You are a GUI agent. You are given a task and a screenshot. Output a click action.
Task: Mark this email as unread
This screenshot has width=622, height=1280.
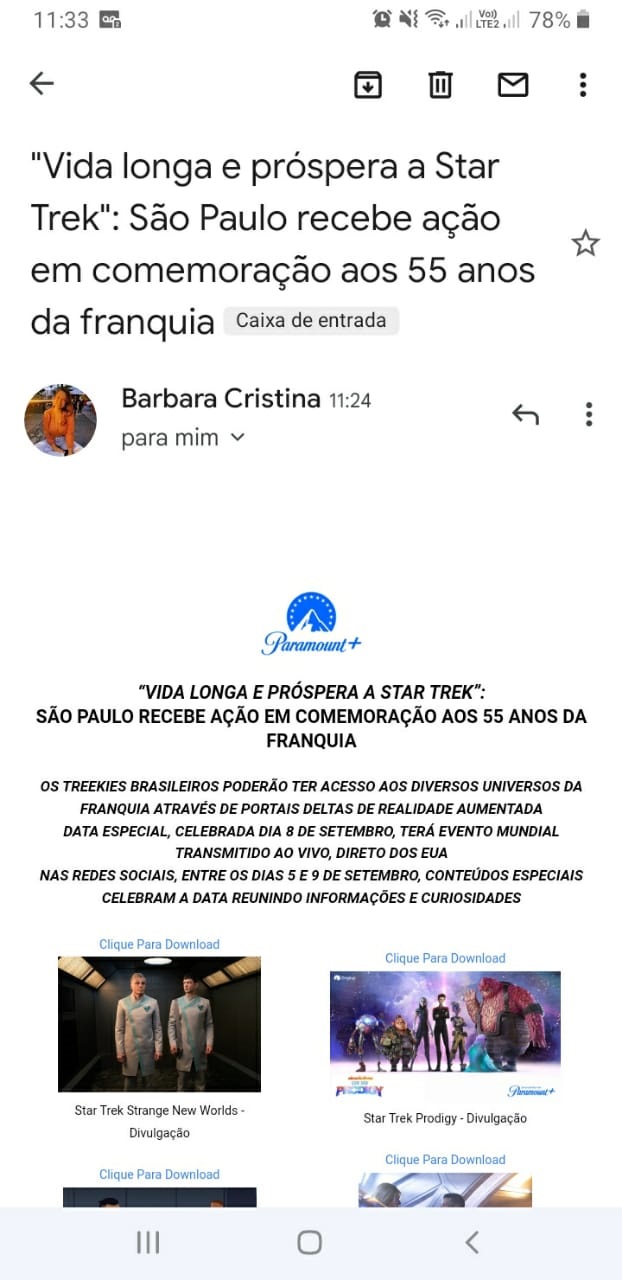(x=513, y=85)
